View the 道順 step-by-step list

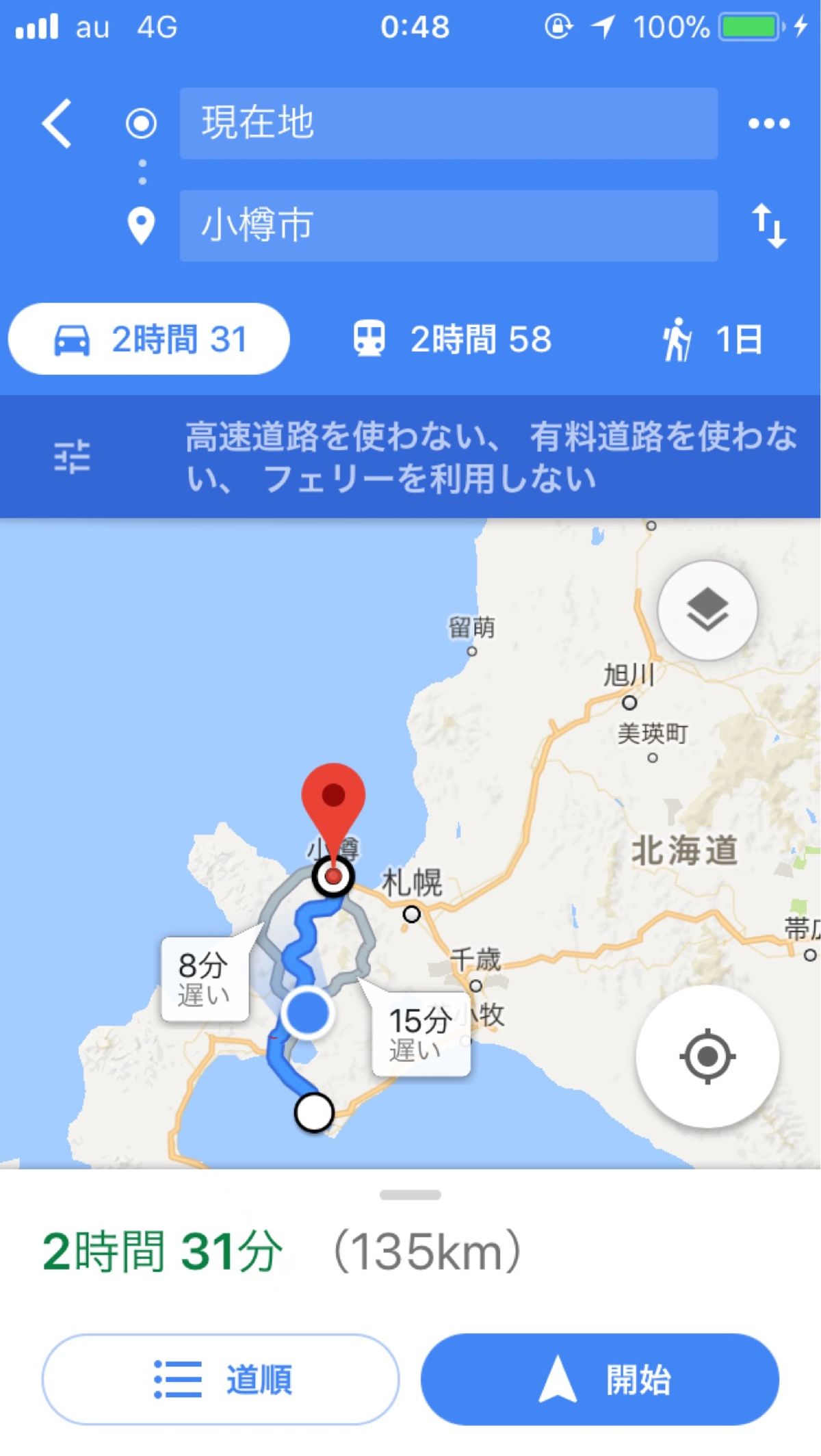pyautogui.click(x=220, y=1379)
